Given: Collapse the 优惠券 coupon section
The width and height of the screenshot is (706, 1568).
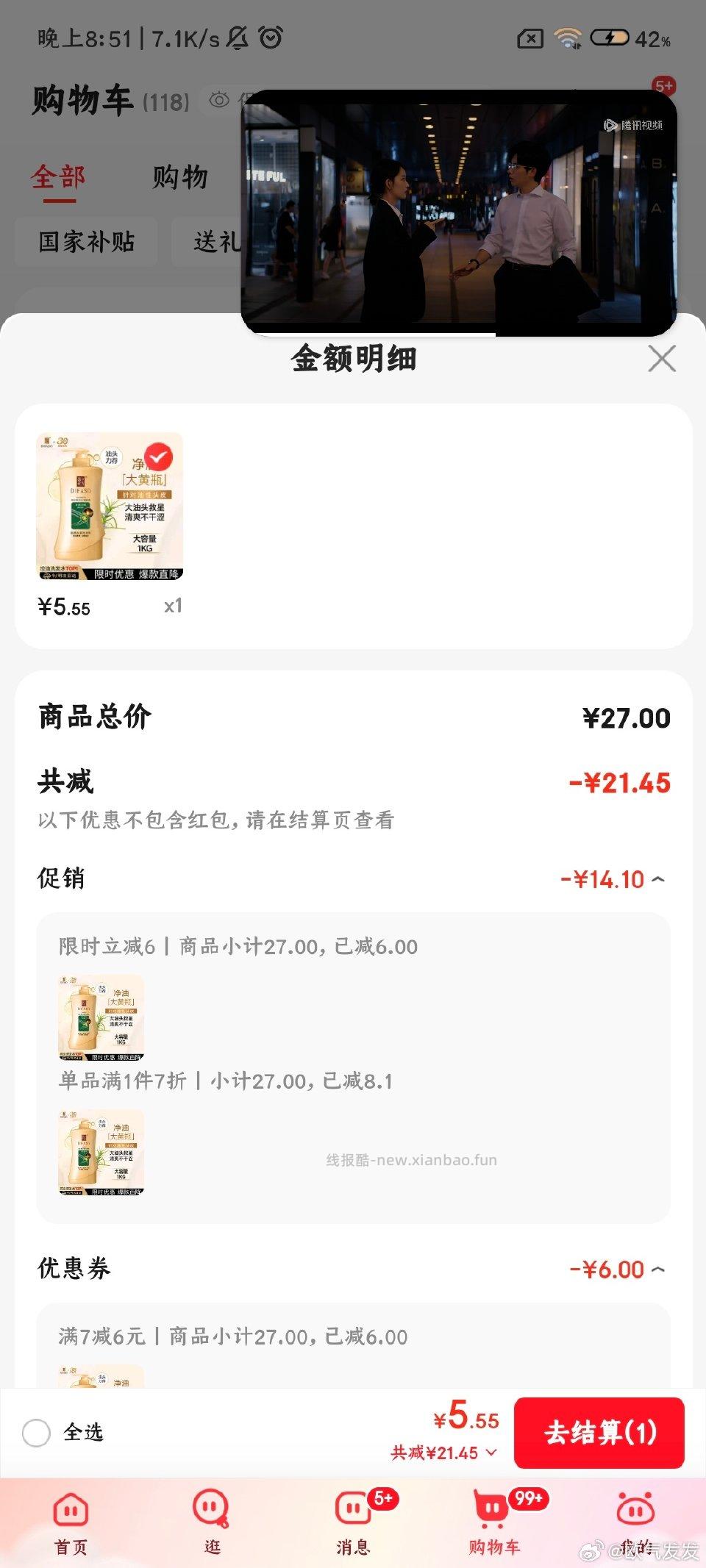Looking at the screenshot, I should click(x=660, y=1270).
